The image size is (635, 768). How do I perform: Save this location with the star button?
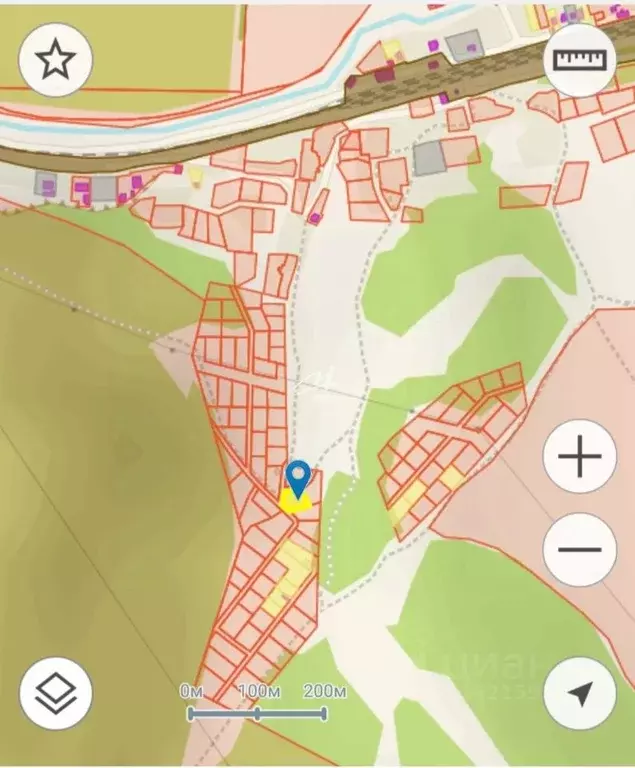click(56, 60)
